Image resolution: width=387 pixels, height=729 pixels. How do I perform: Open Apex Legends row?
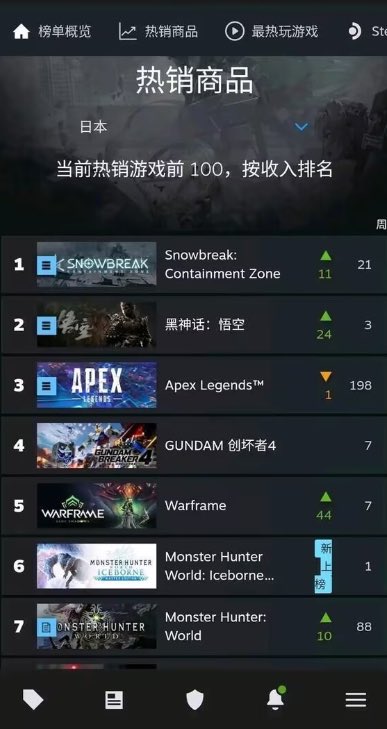[194, 385]
